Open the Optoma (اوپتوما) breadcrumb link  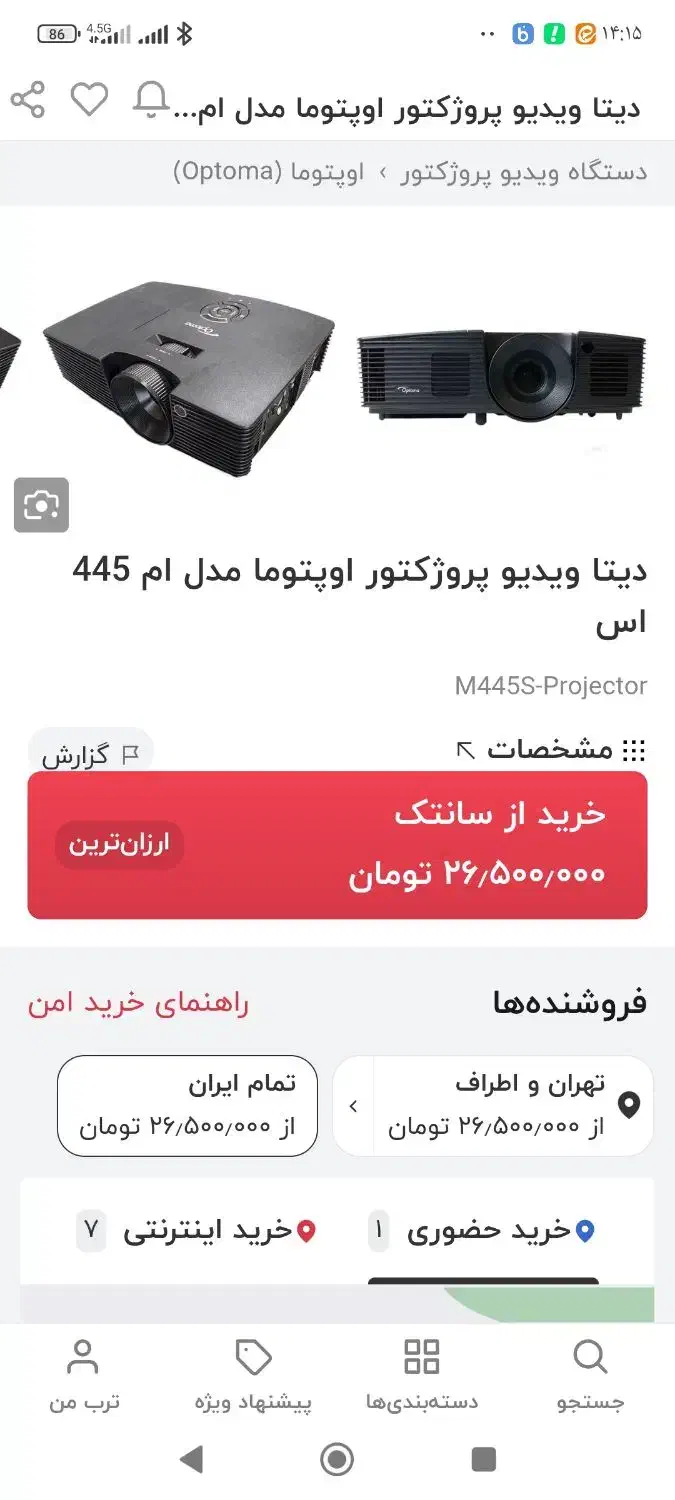(269, 172)
